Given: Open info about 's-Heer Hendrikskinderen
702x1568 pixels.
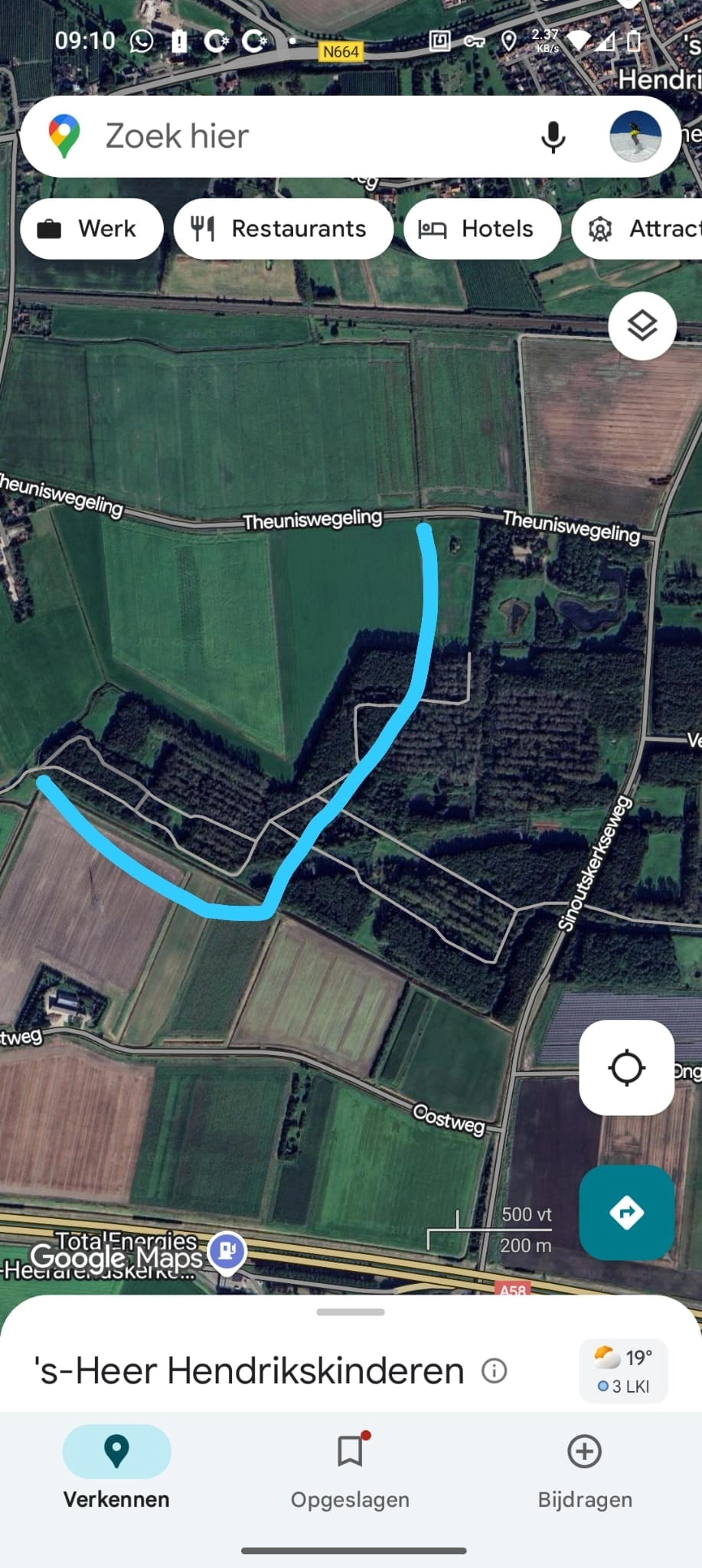Looking at the screenshot, I should [x=495, y=1370].
